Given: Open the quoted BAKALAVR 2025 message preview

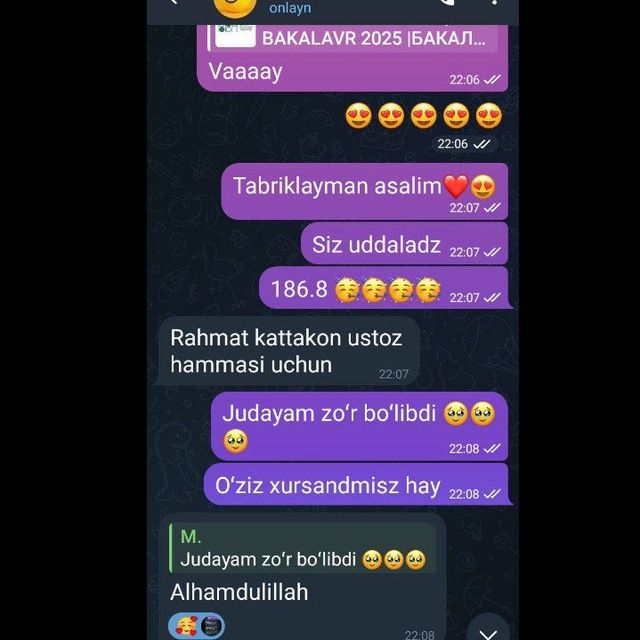Looking at the screenshot, I should pyautogui.click(x=352, y=40).
